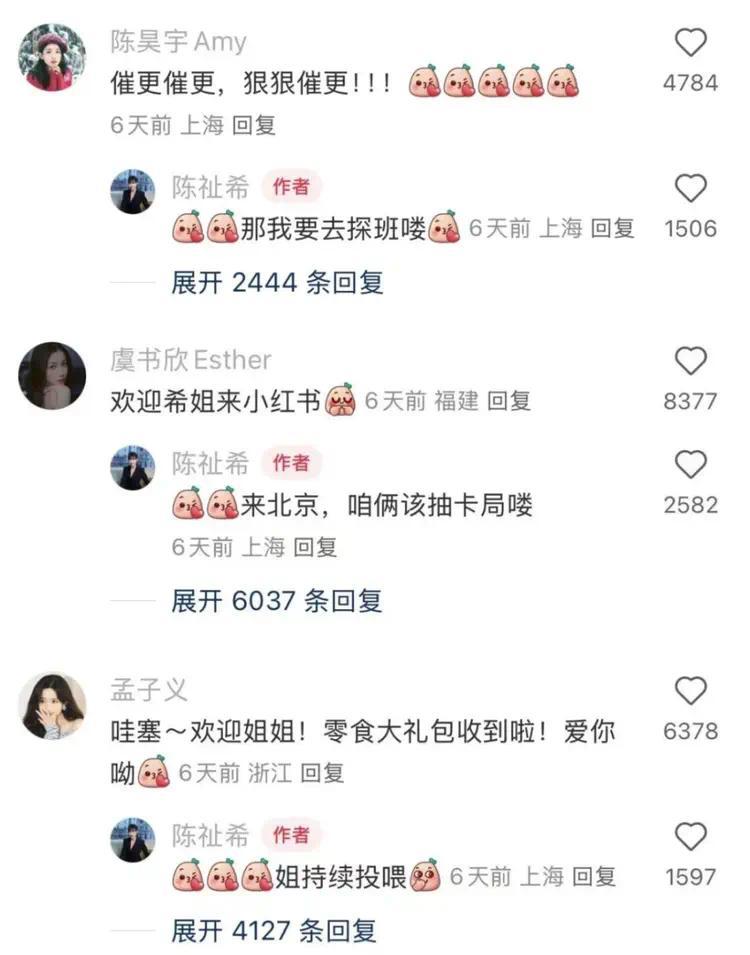Viewport: 750px width, 955px height.
Task: Like 陈祉希's reply about 探班
Action: (x=690, y=189)
